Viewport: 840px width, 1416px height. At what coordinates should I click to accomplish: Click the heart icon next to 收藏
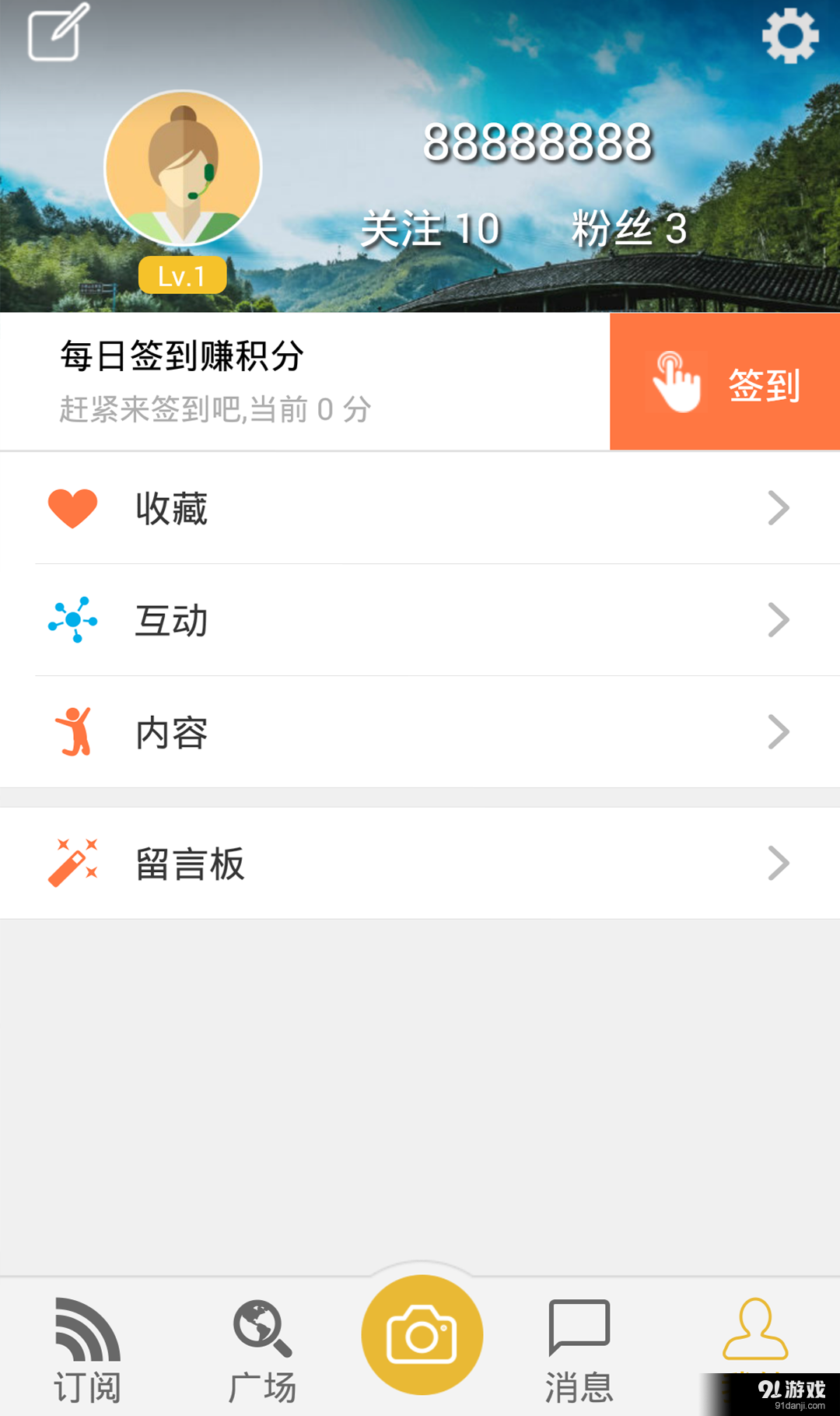tap(72, 507)
